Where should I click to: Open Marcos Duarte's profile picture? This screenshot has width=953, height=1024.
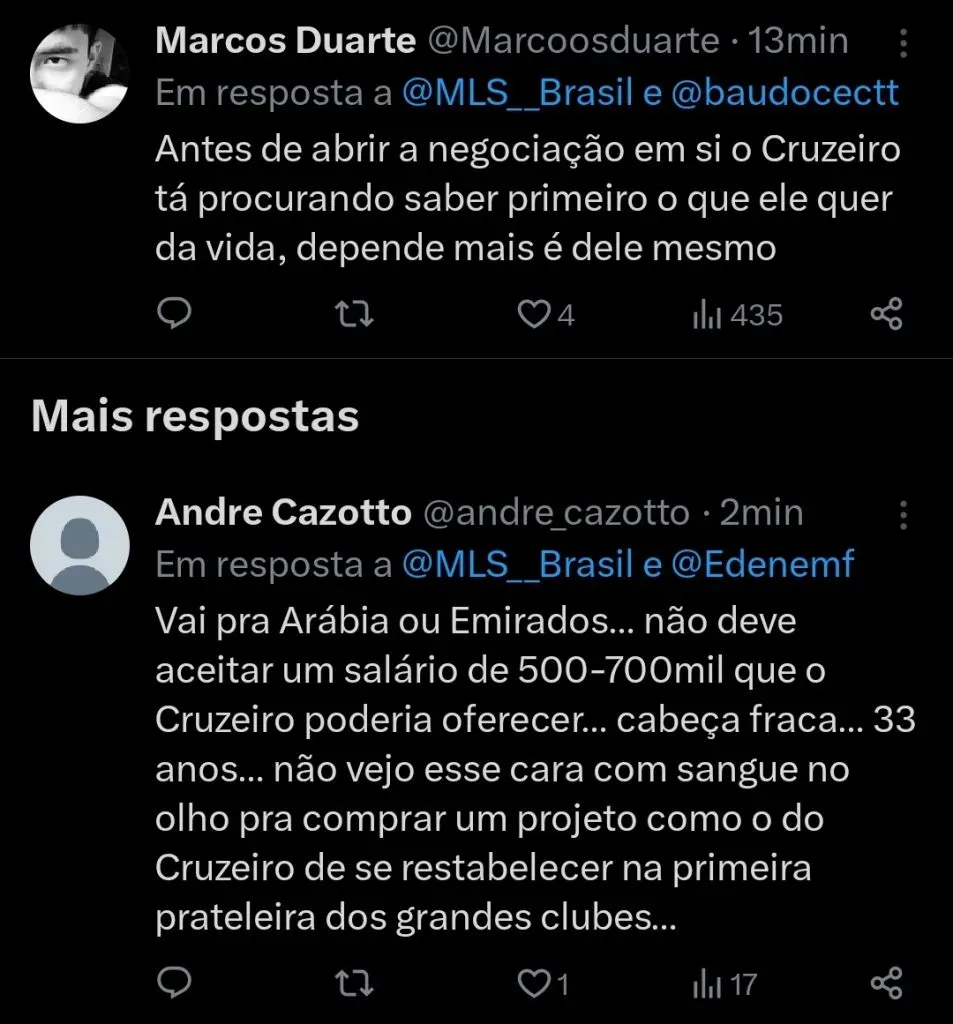pyautogui.click(x=80, y=75)
